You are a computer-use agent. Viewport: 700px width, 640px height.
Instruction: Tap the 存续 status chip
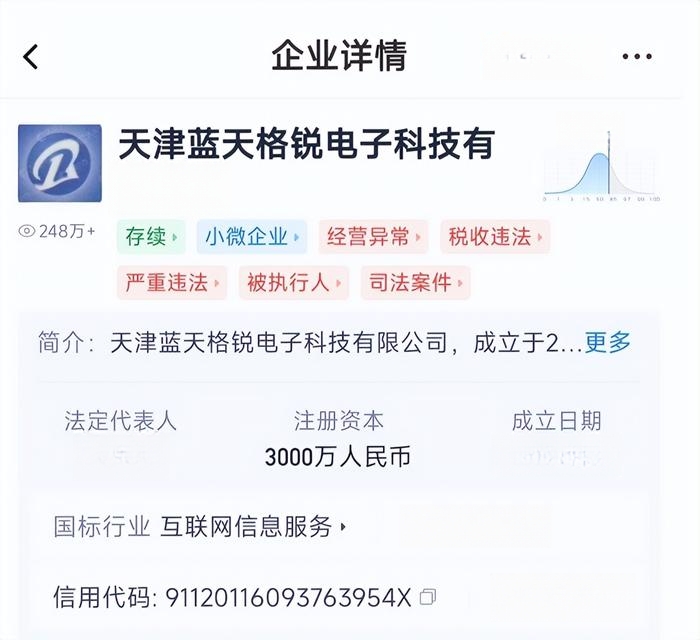pyautogui.click(x=151, y=237)
